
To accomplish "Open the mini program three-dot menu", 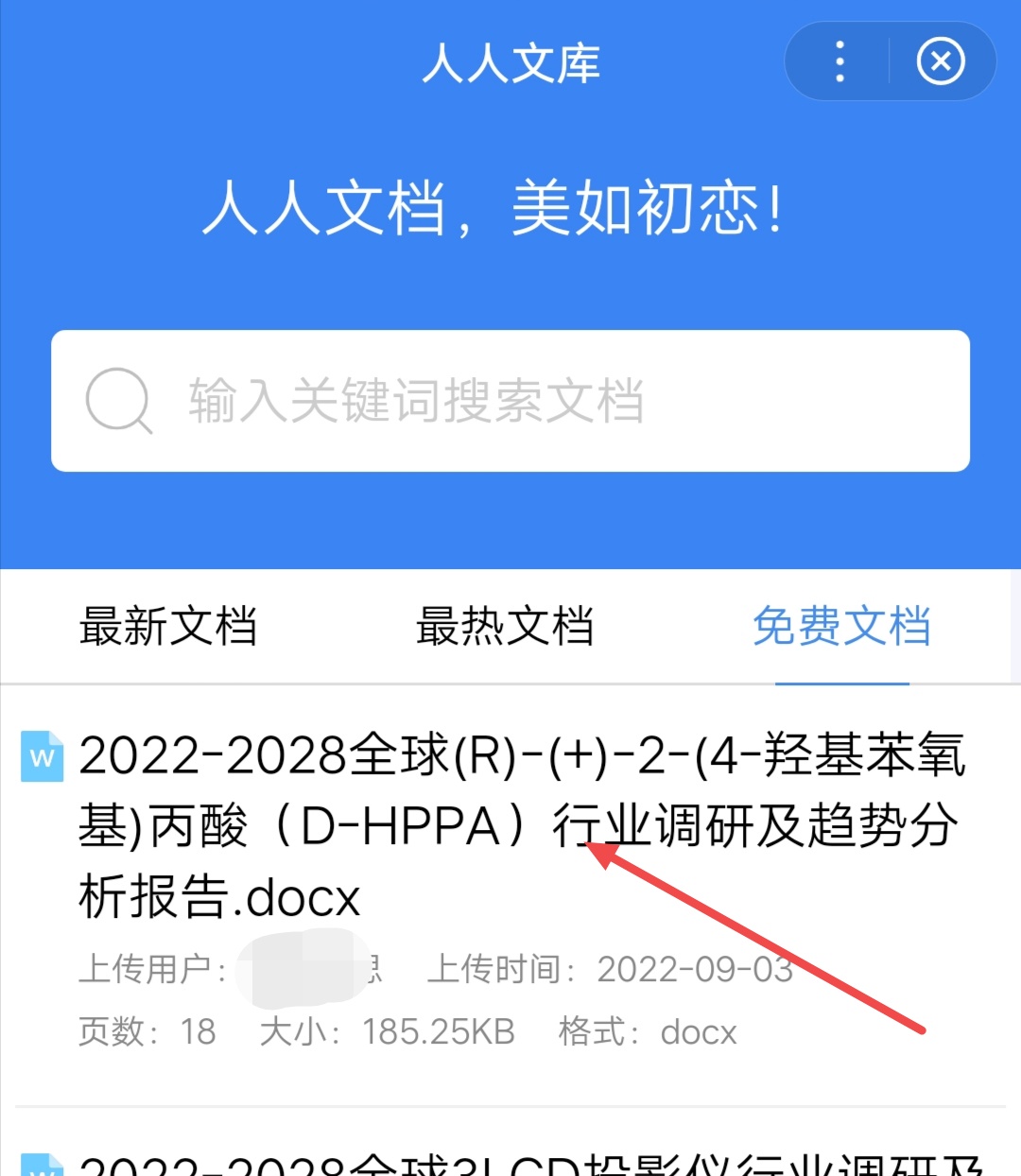I will click(x=839, y=62).
